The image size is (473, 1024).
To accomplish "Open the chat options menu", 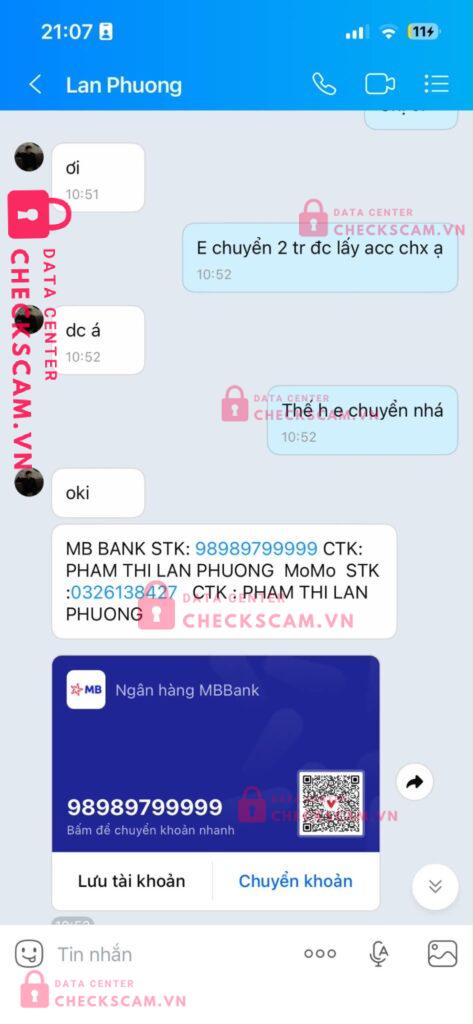I will (436, 84).
